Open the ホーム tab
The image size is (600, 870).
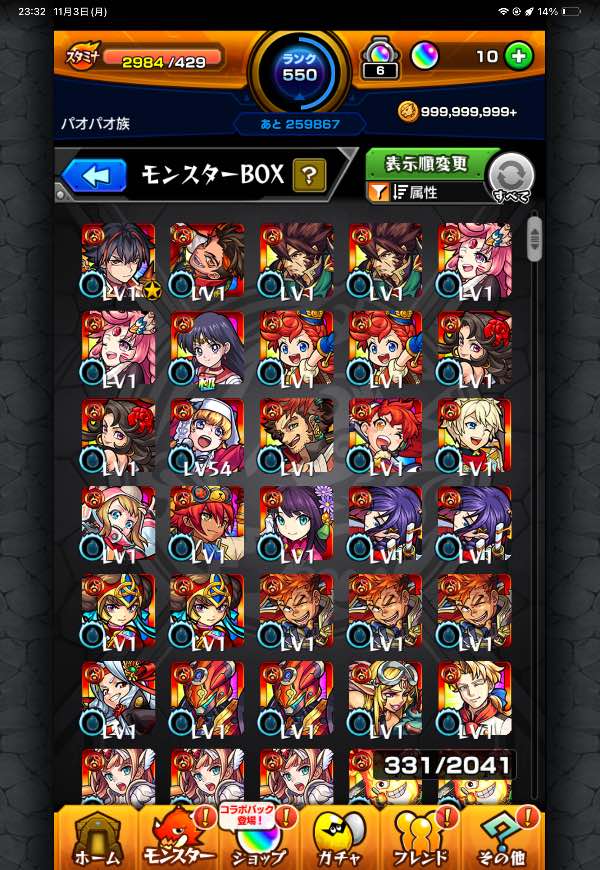coord(97,836)
